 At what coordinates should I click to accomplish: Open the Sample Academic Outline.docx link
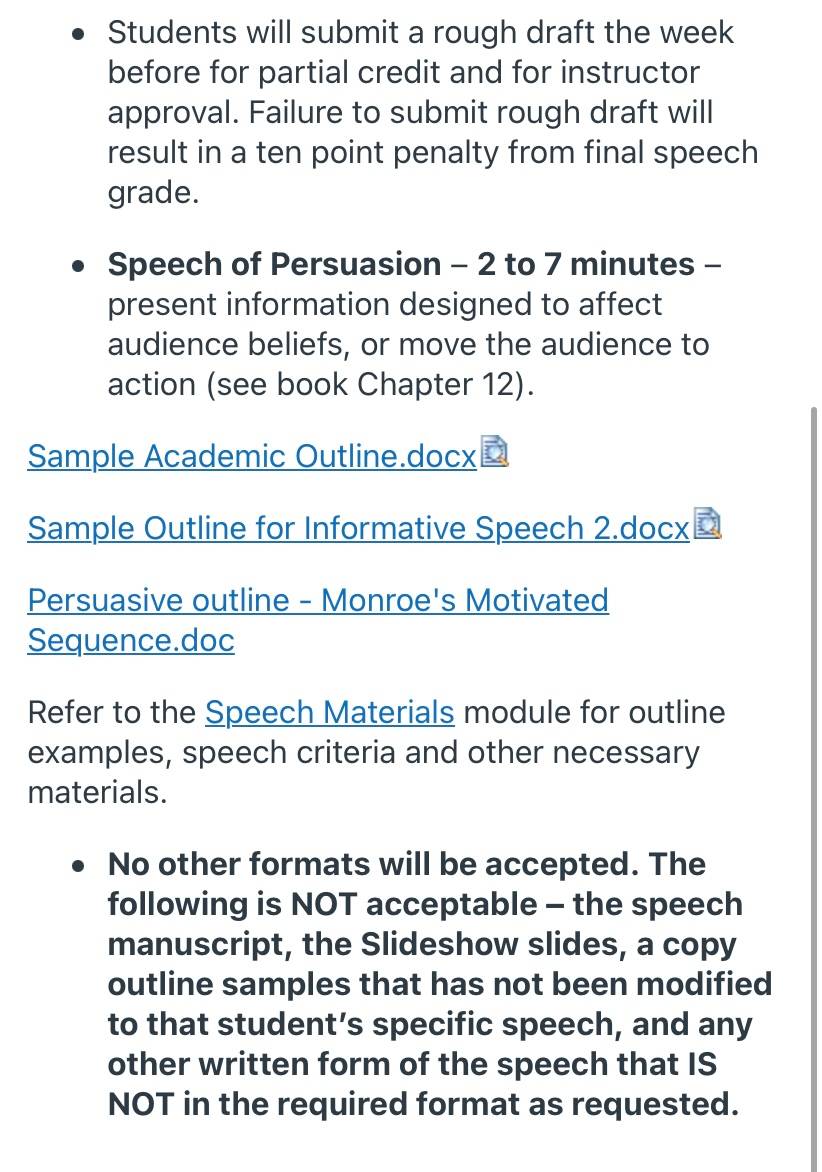[252, 456]
